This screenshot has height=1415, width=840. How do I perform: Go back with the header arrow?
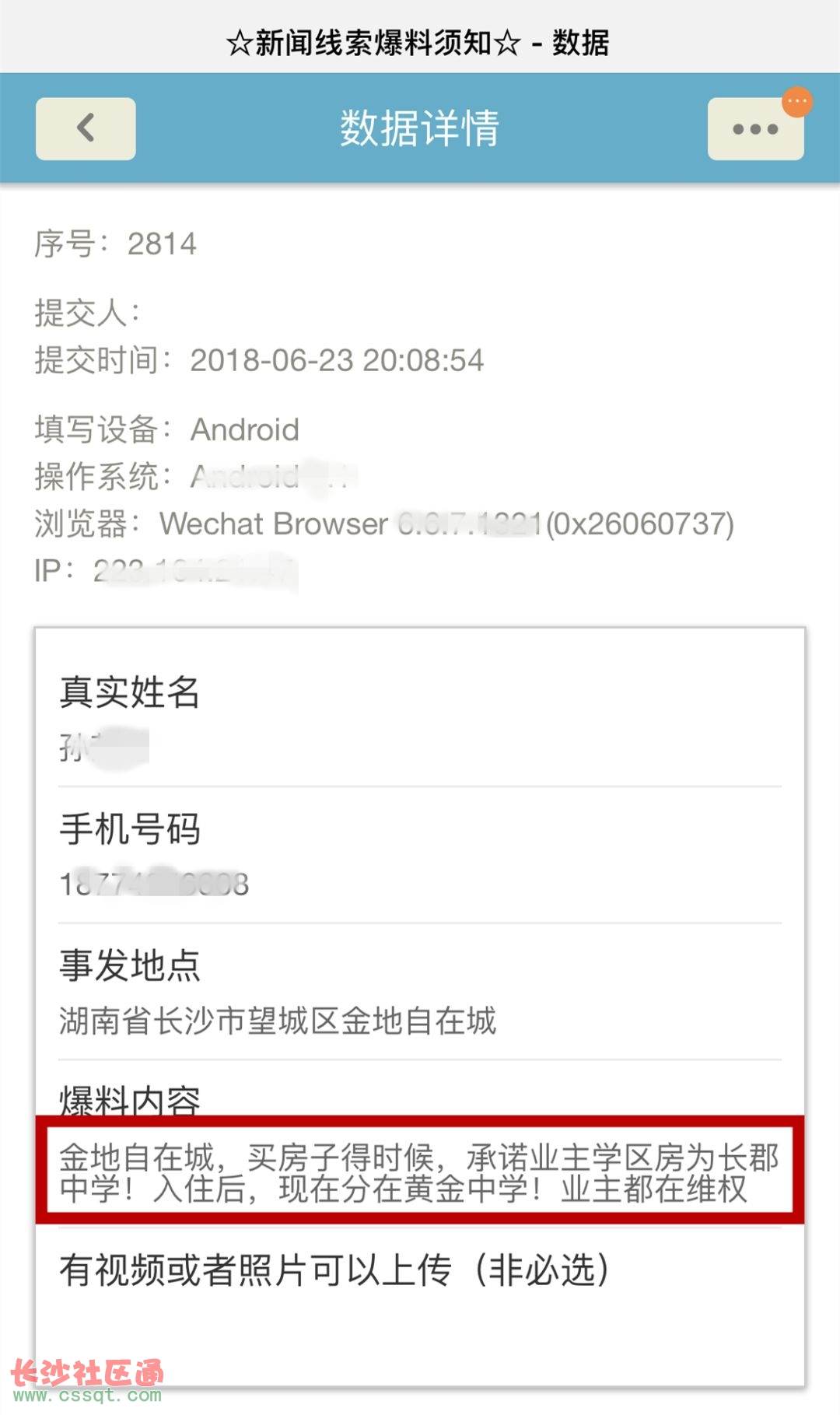click(x=86, y=128)
